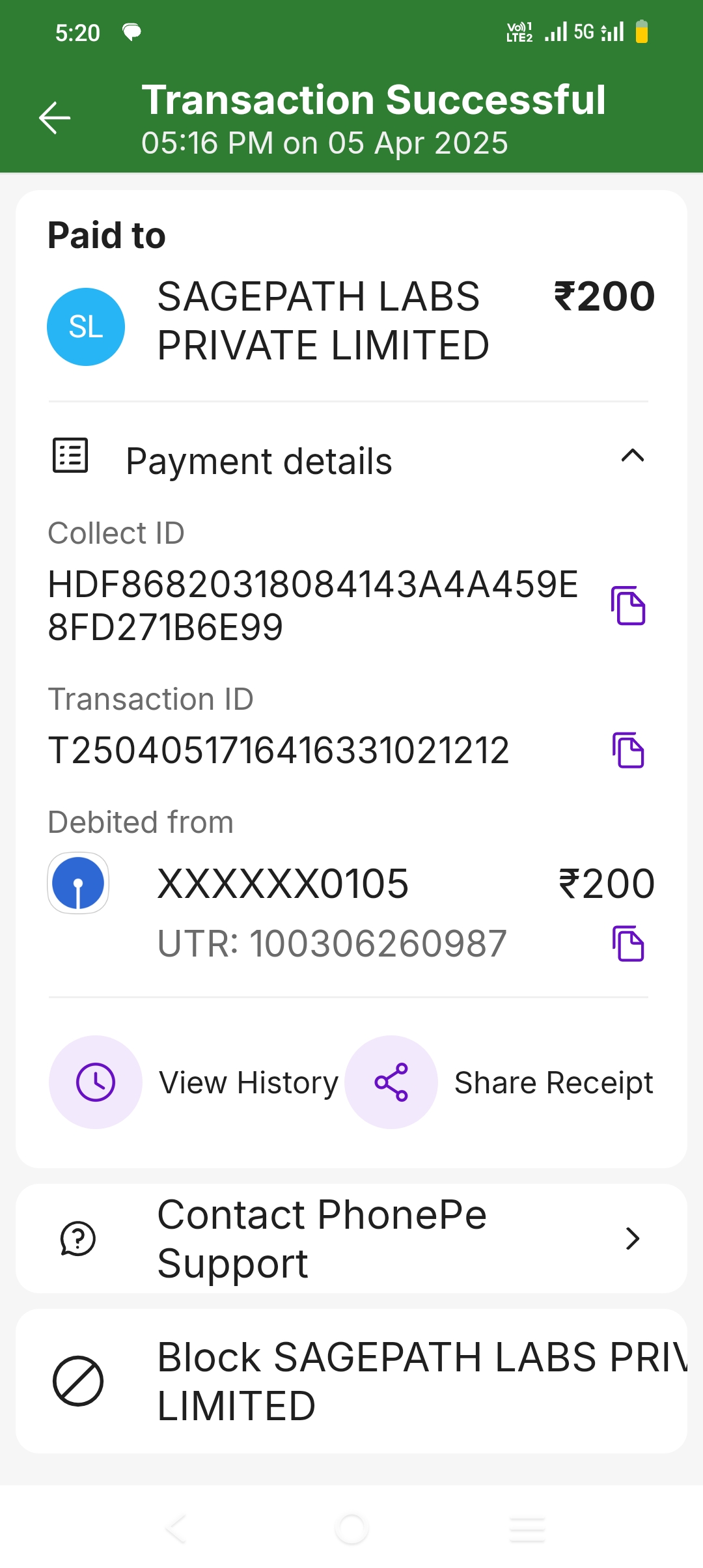
Task: Open Contact PhonePe Support
Action: pos(351,1239)
